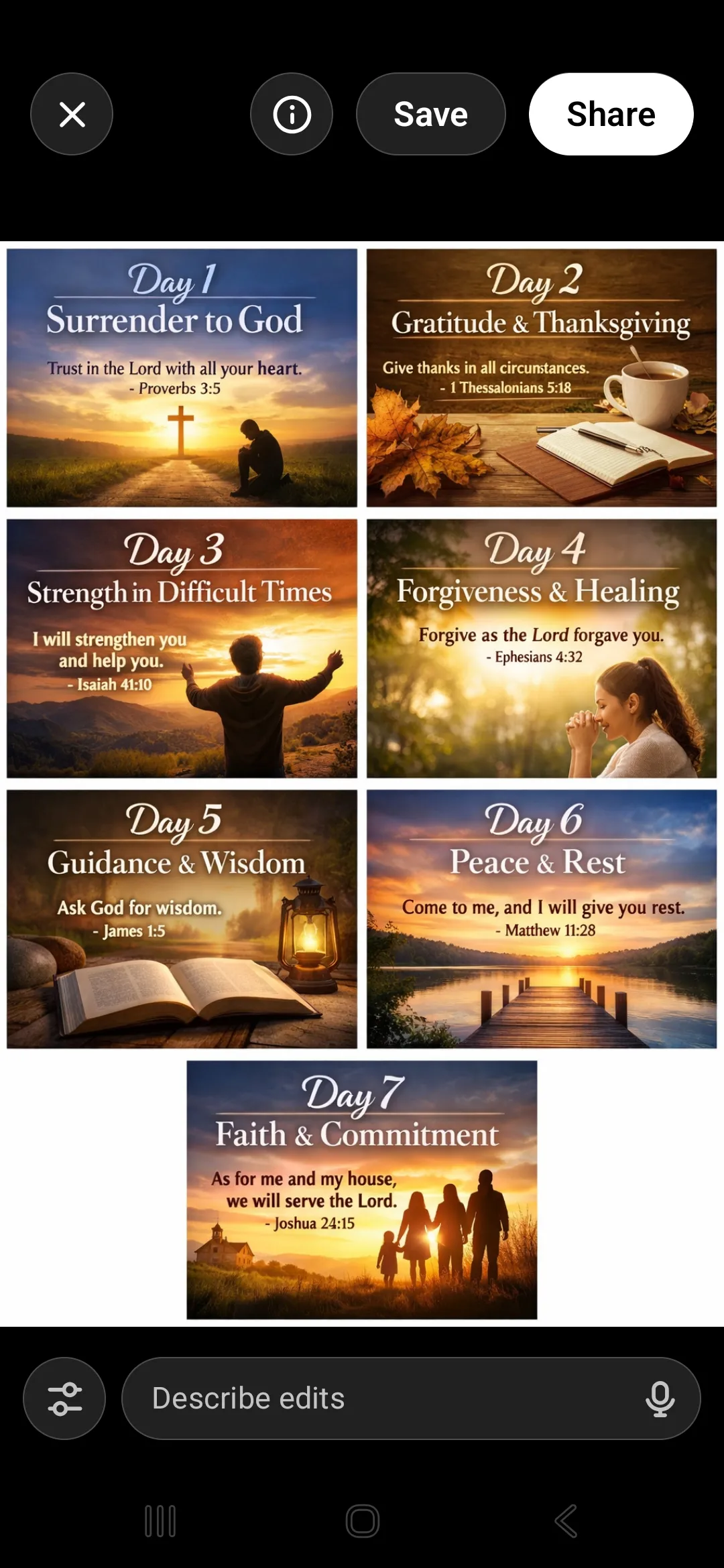
Task: Open the image info icon
Action: click(292, 114)
